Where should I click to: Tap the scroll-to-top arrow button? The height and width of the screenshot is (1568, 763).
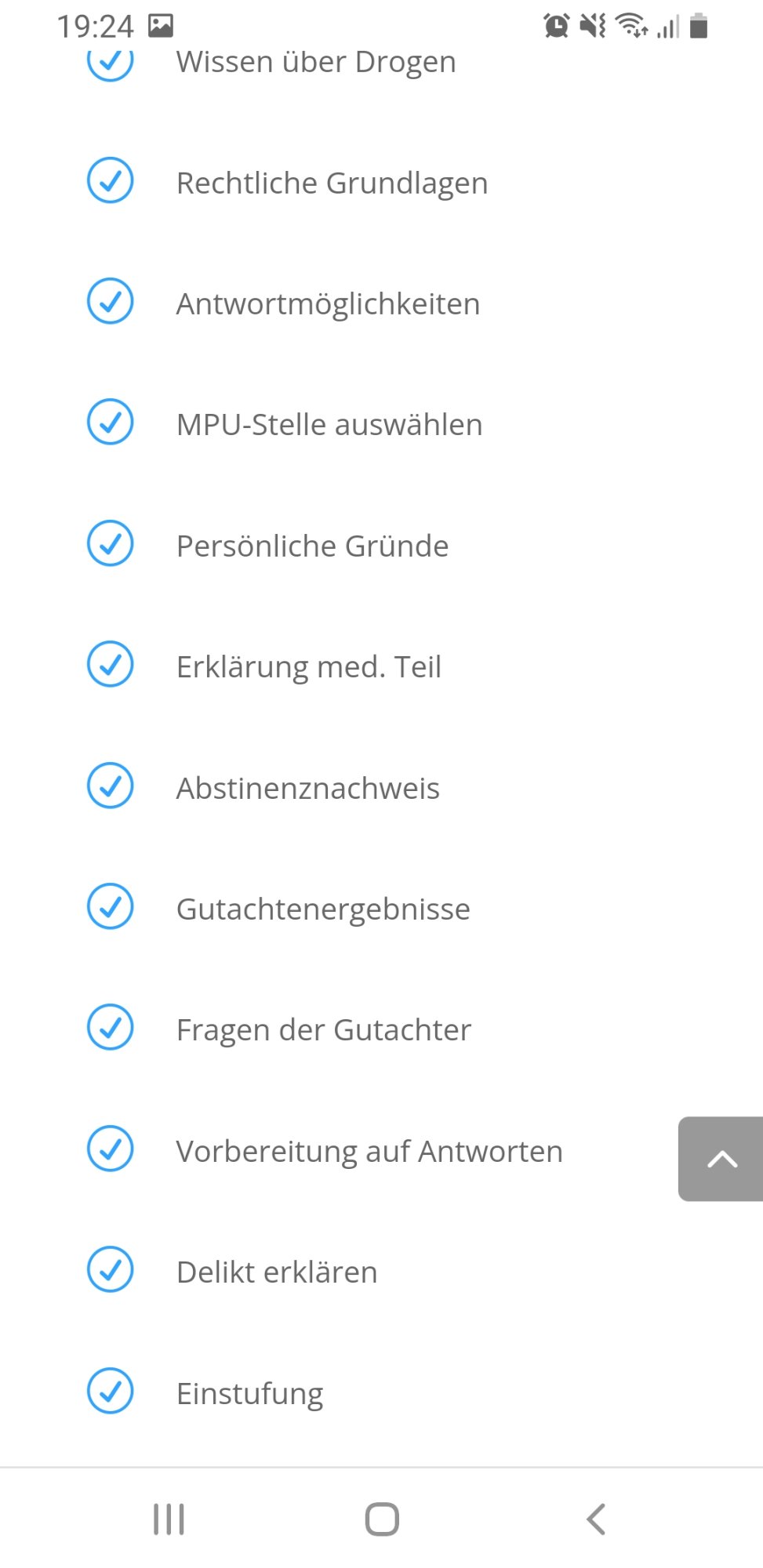point(721,1159)
